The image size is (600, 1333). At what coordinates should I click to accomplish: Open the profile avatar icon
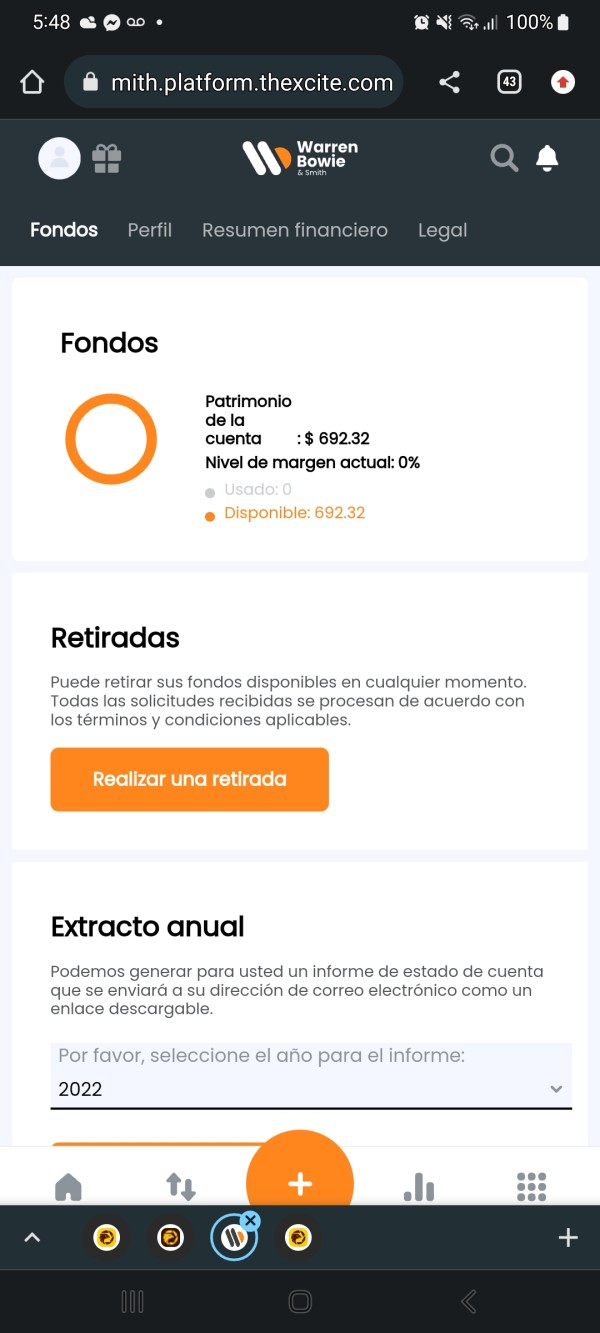(59, 158)
